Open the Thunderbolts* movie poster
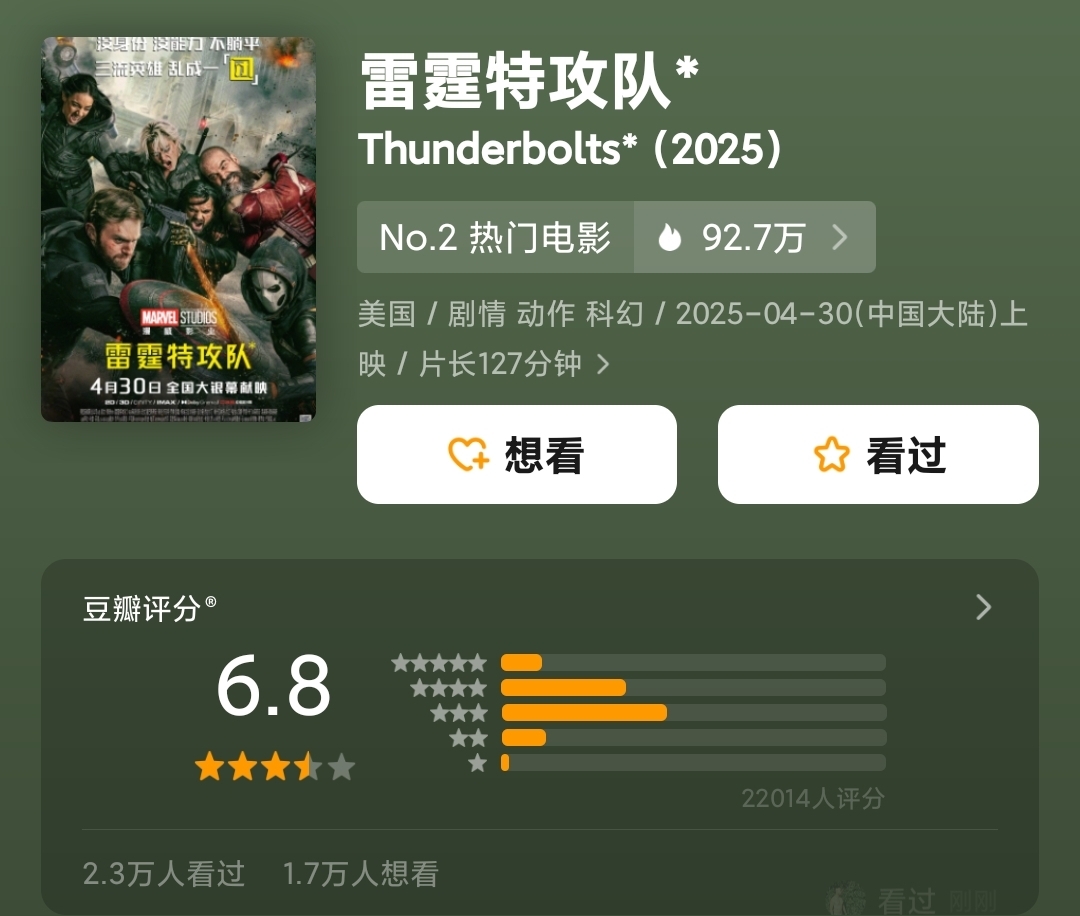 178,230
